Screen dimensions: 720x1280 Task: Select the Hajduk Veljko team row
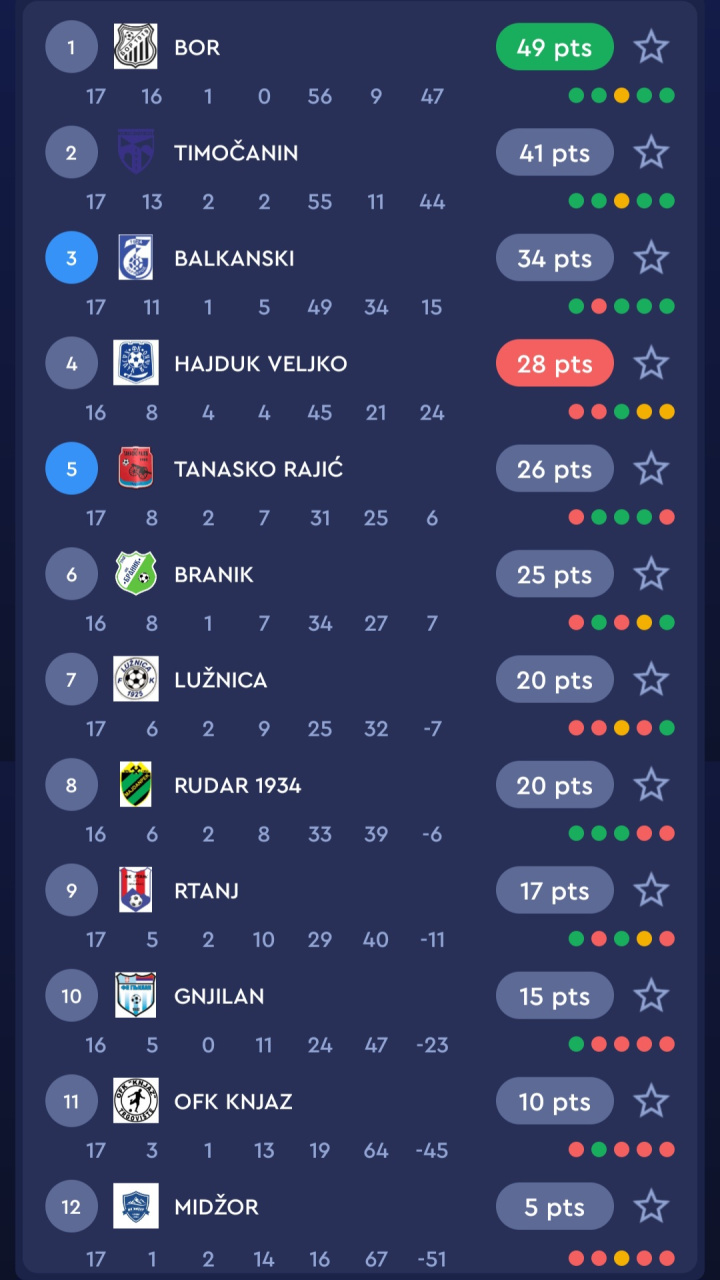point(260,364)
